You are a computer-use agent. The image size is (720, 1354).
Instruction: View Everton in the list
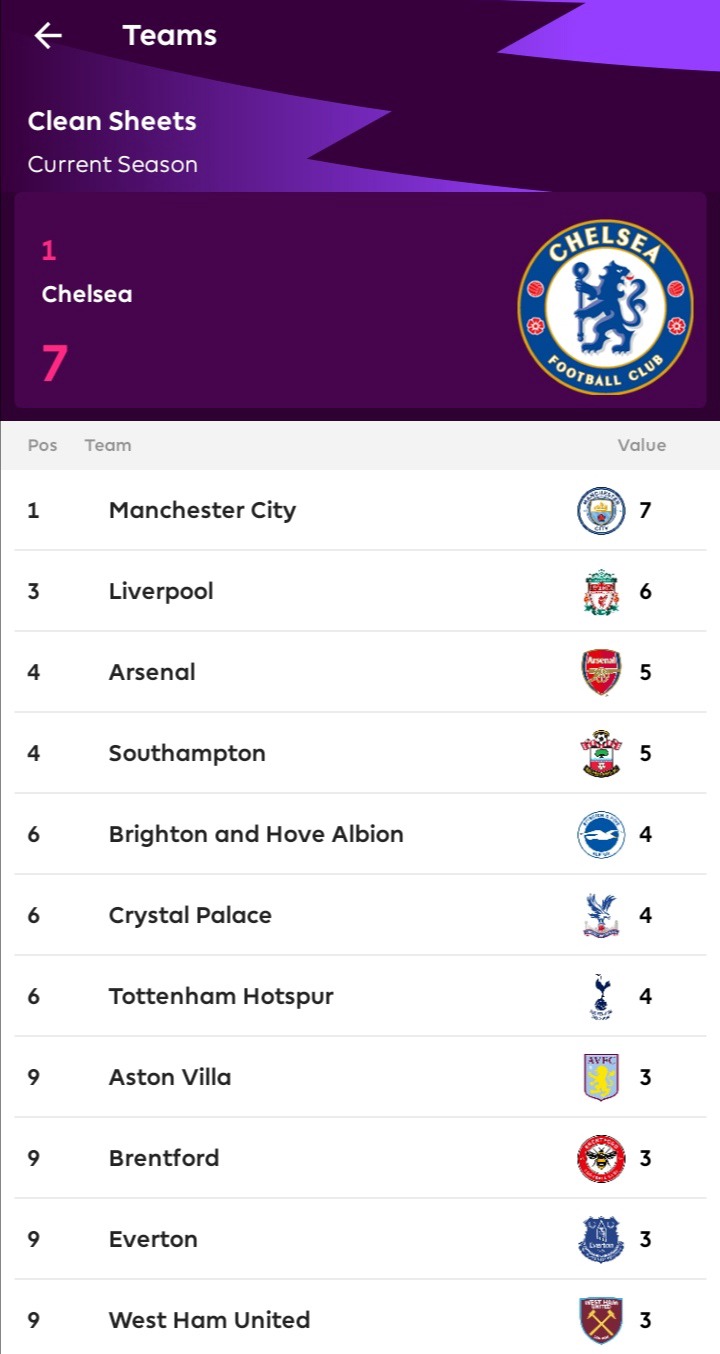point(360,1239)
